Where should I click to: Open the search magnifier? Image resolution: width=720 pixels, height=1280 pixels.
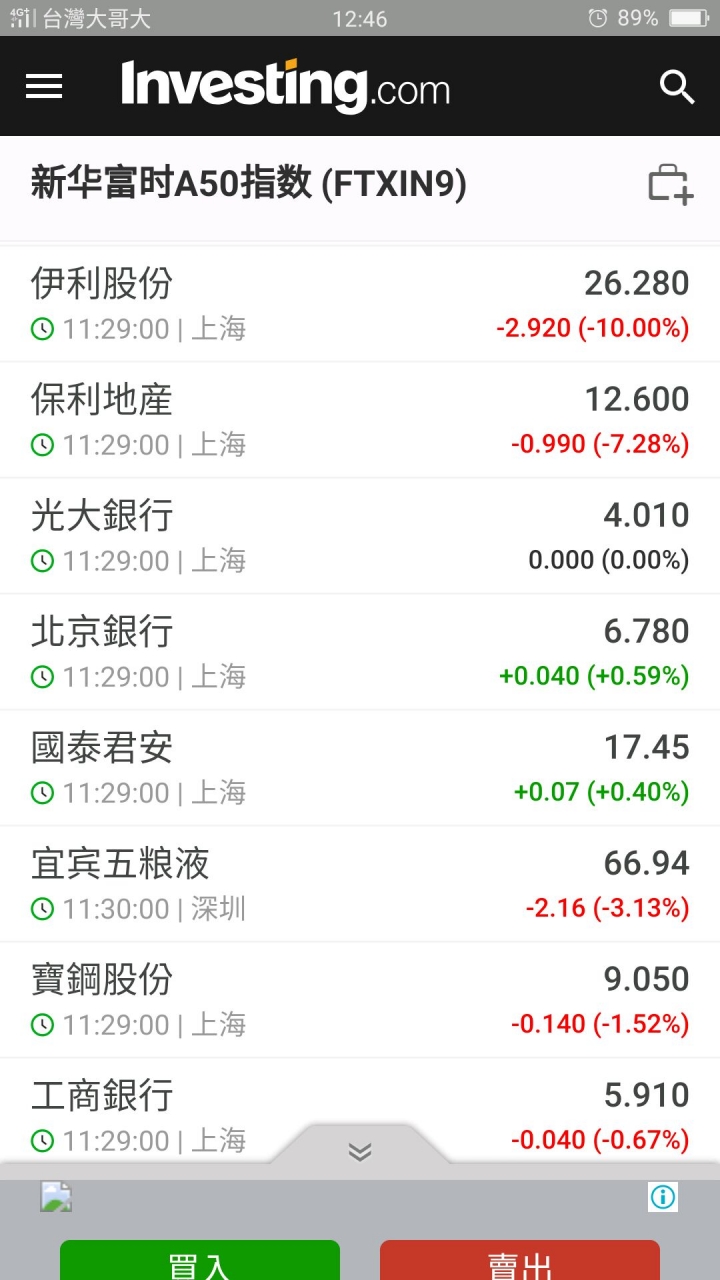pyautogui.click(x=677, y=87)
